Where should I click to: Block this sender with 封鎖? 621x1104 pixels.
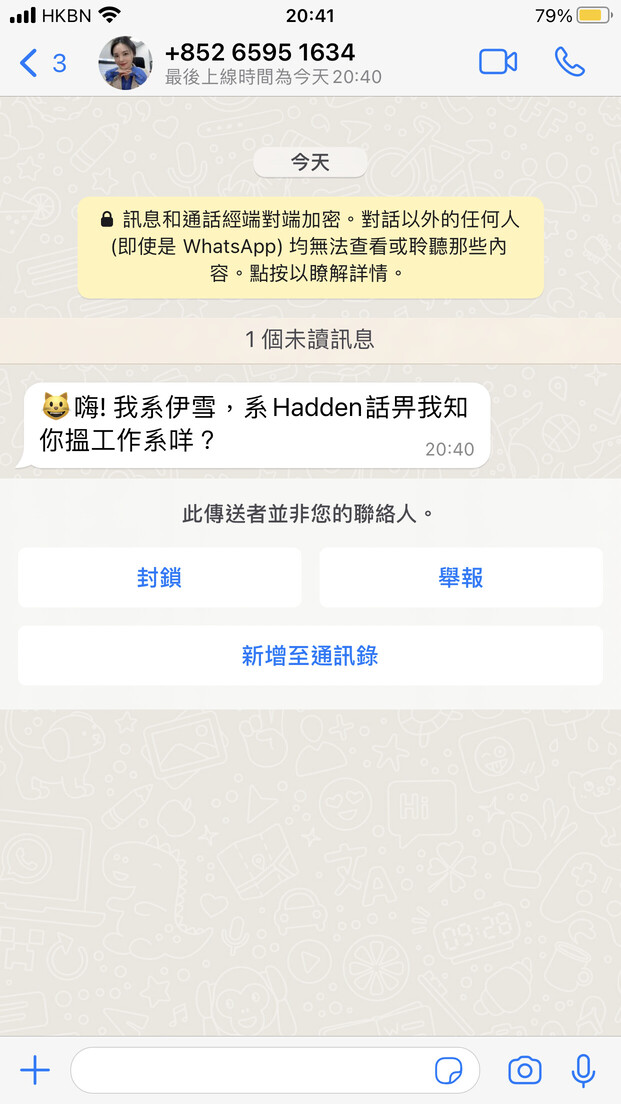160,577
